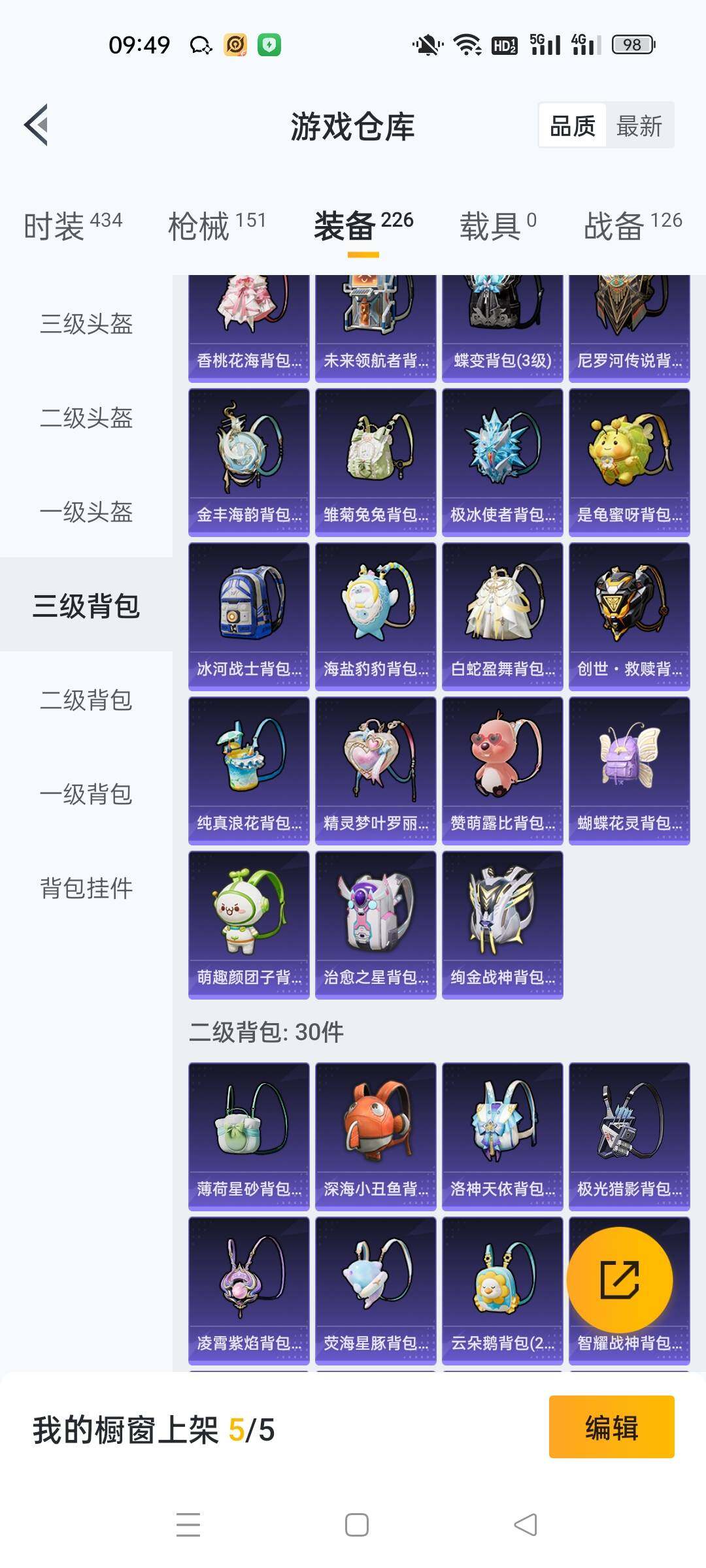Open the 冰河战士背包 item
This screenshot has height=1568, width=706.
tap(249, 616)
